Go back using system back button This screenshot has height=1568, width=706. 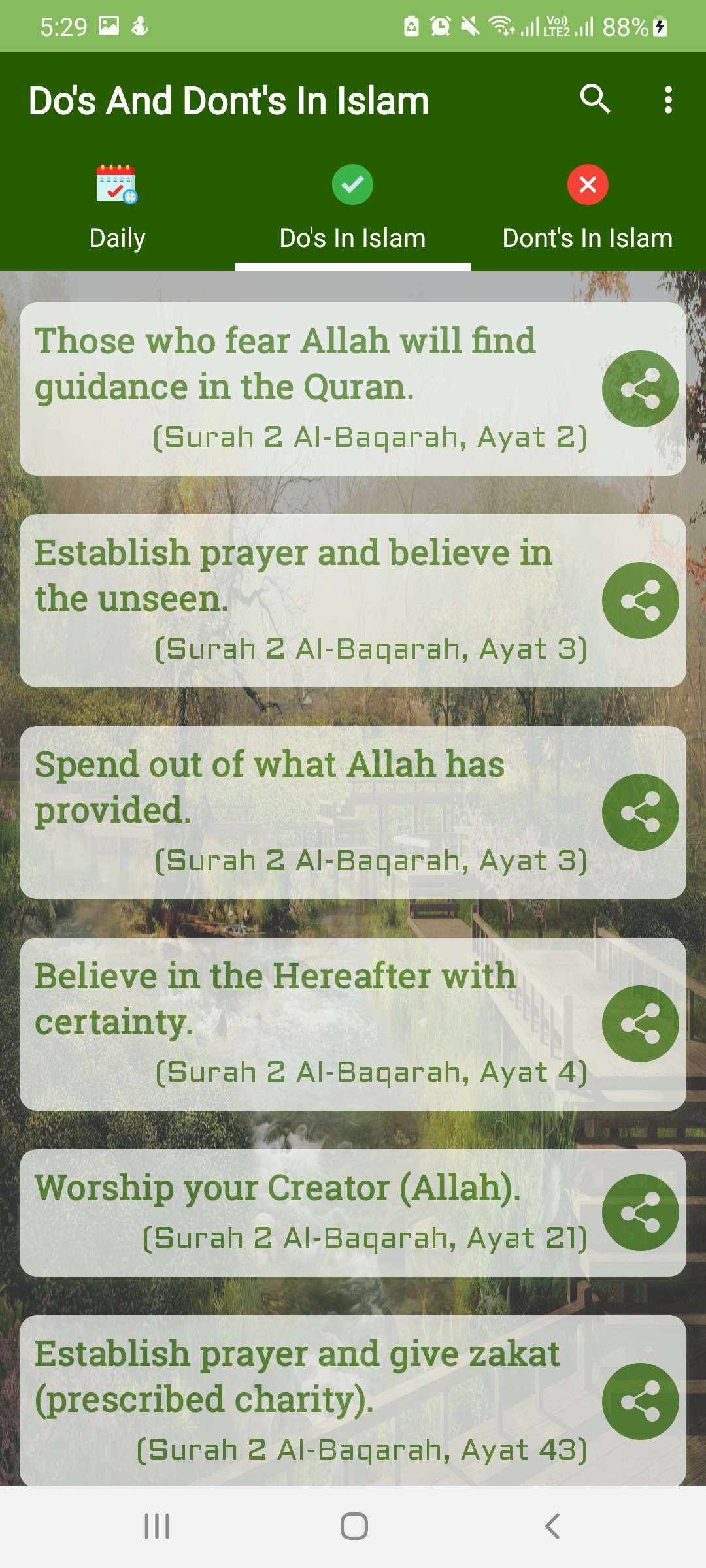[x=552, y=1526]
